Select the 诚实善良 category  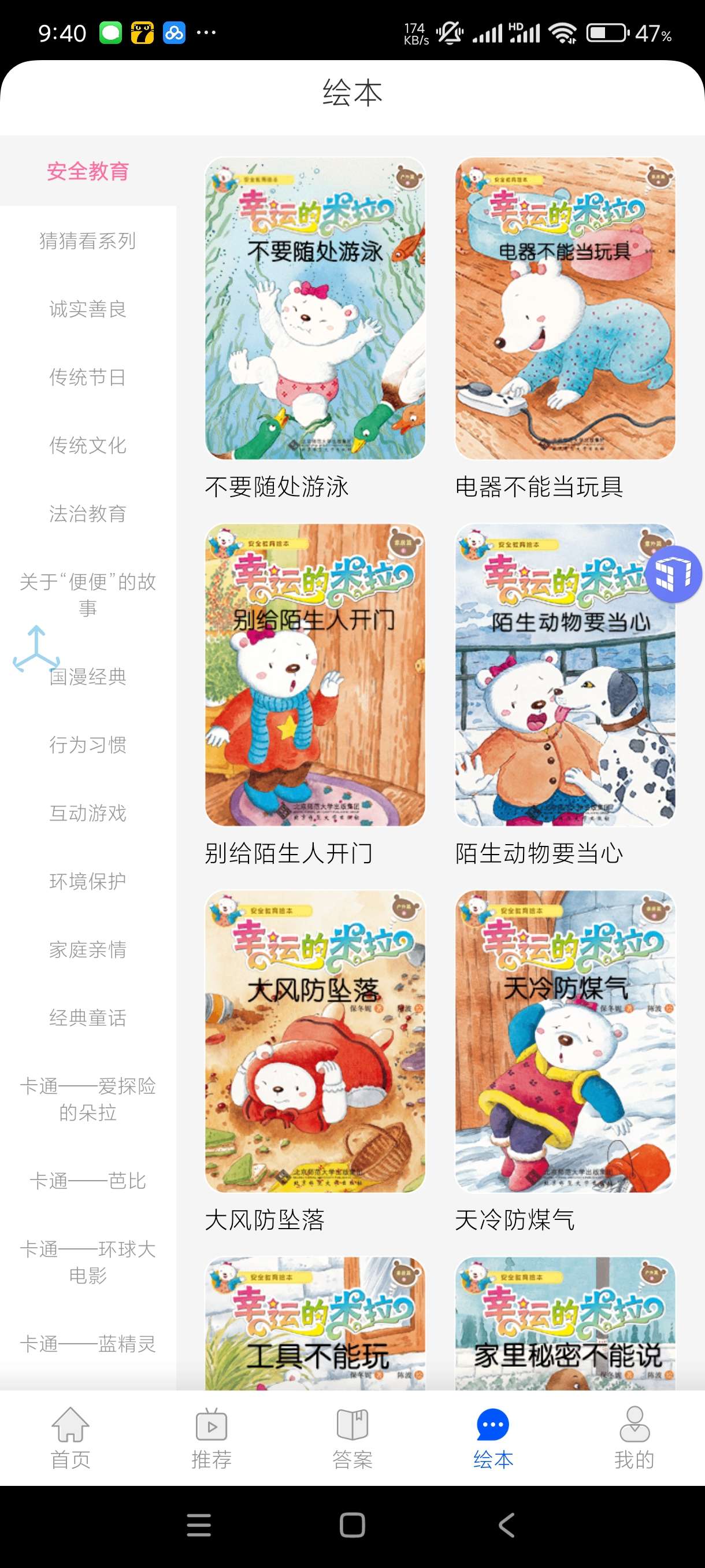(x=88, y=309)
